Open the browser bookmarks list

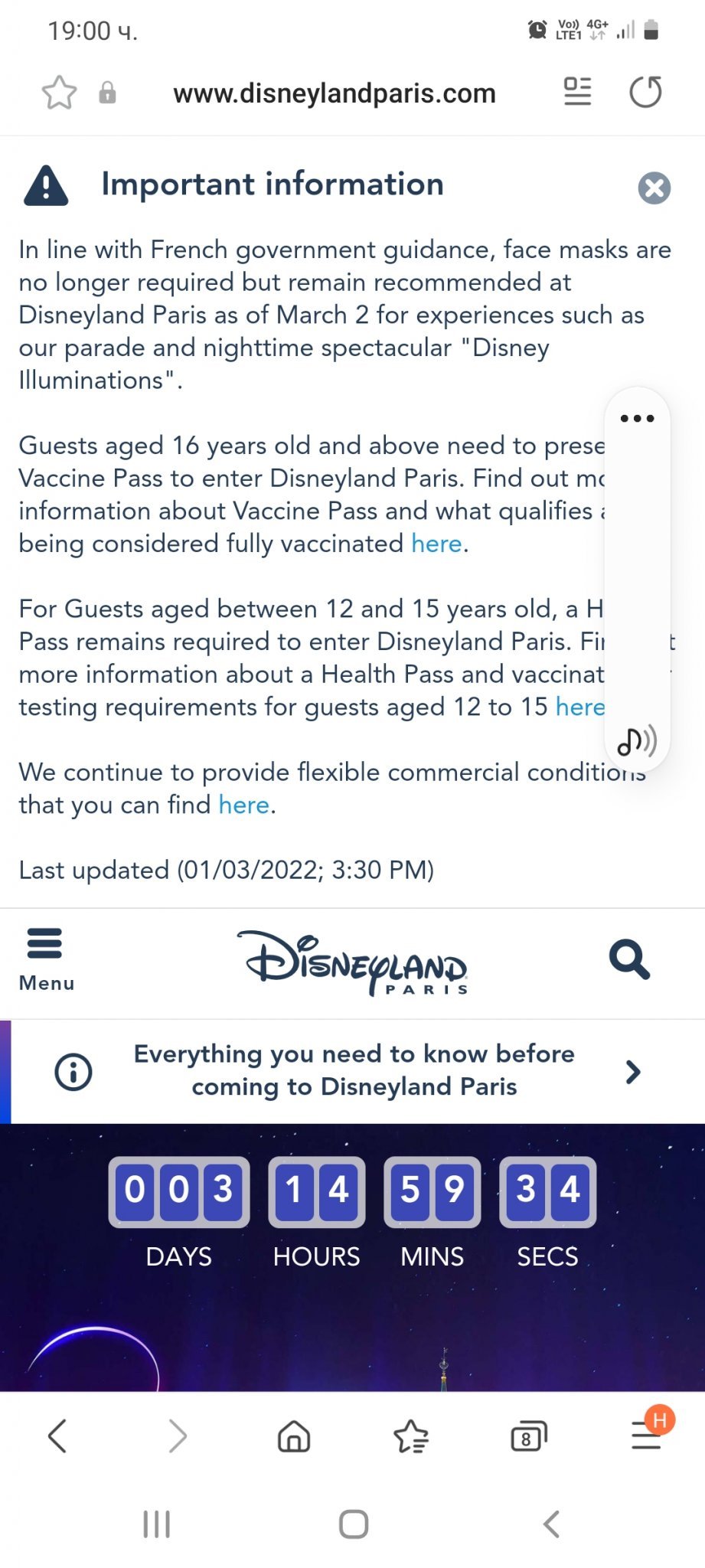(x=411, y=1436)
